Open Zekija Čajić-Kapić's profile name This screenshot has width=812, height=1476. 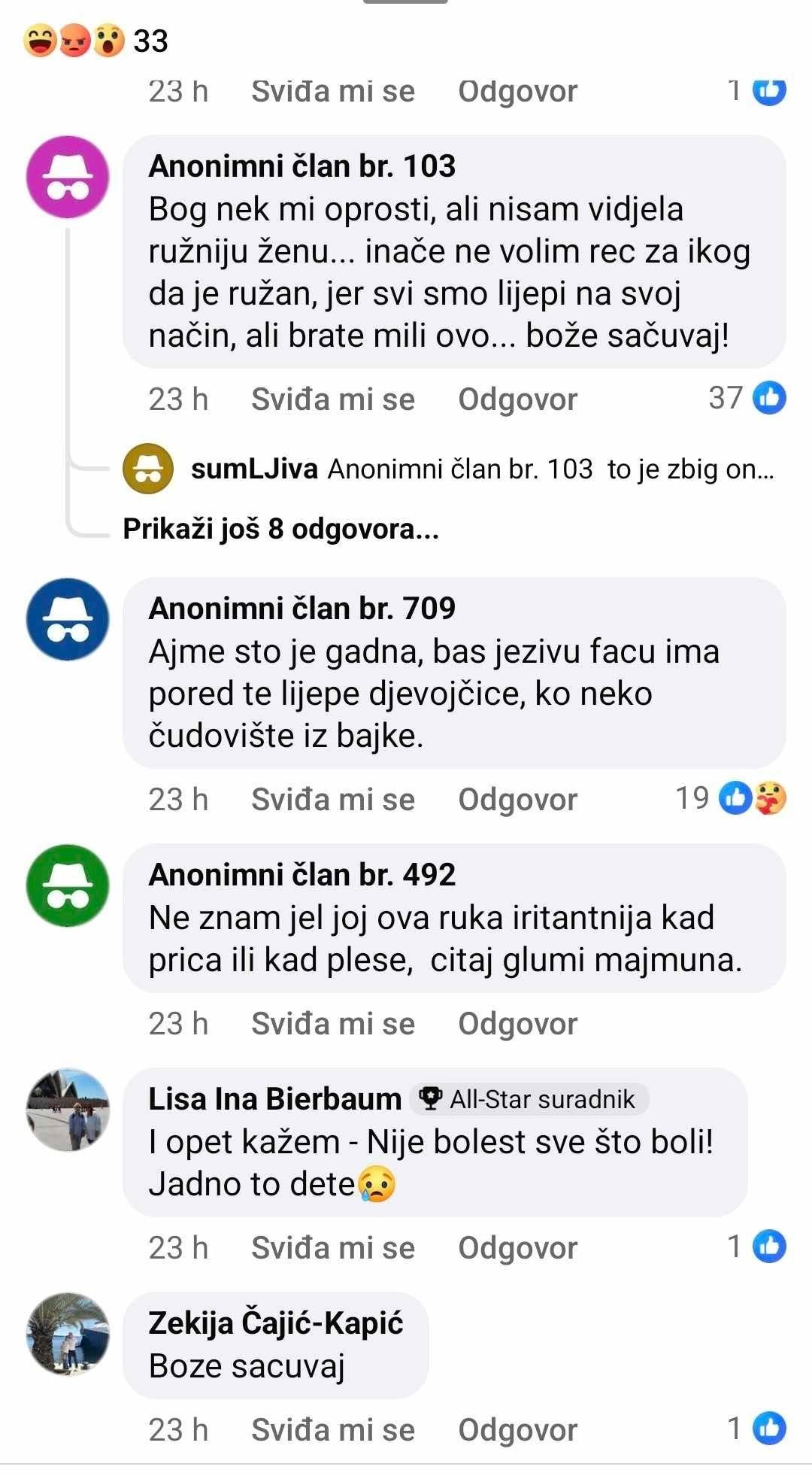276,1323
